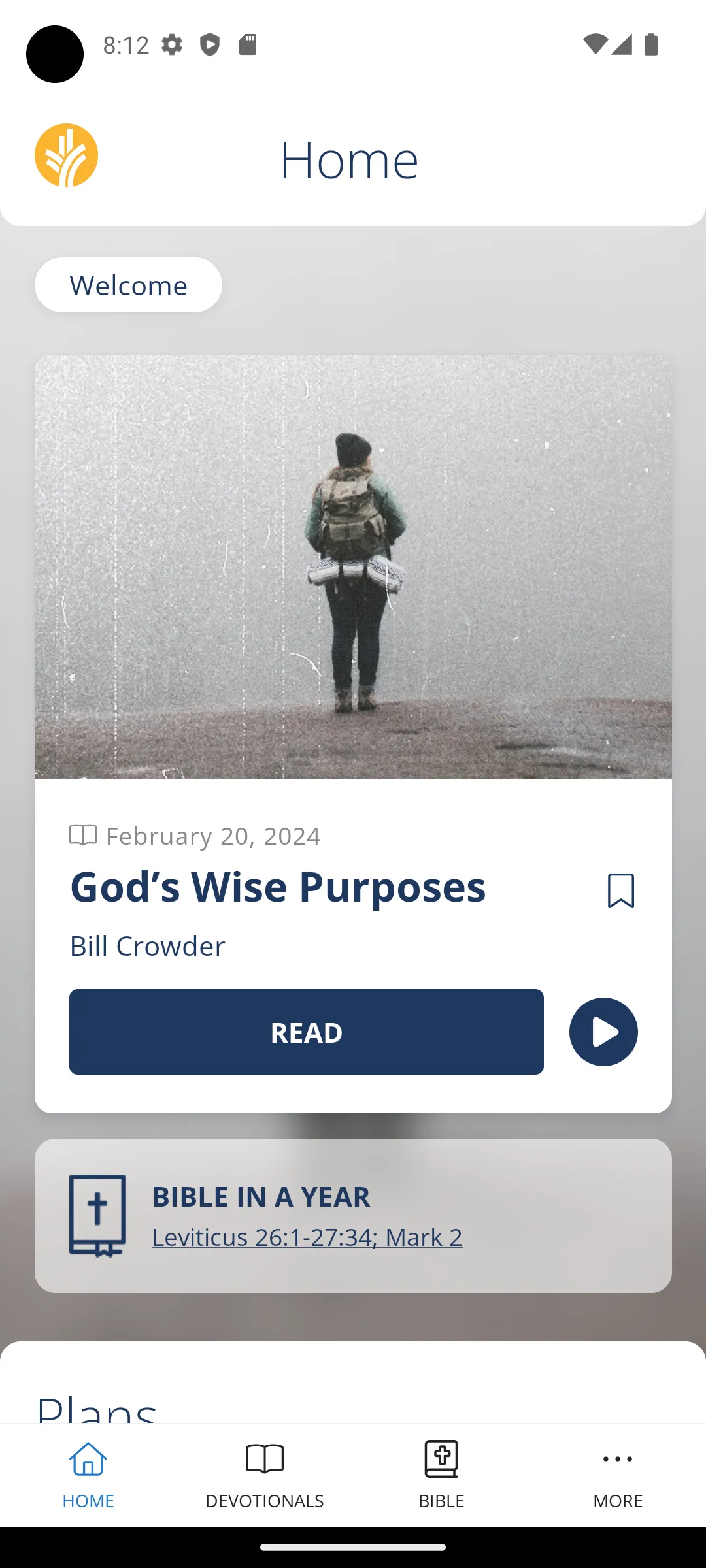Open the devotional photo of the hiker
Image resolution: width=706 pixels, height=1568 pixels.
tap(353, 566)
